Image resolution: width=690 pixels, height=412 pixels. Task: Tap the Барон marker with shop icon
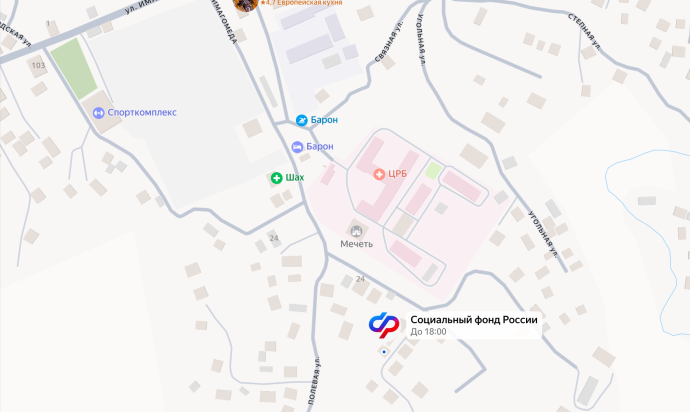(x=297, y=147)
